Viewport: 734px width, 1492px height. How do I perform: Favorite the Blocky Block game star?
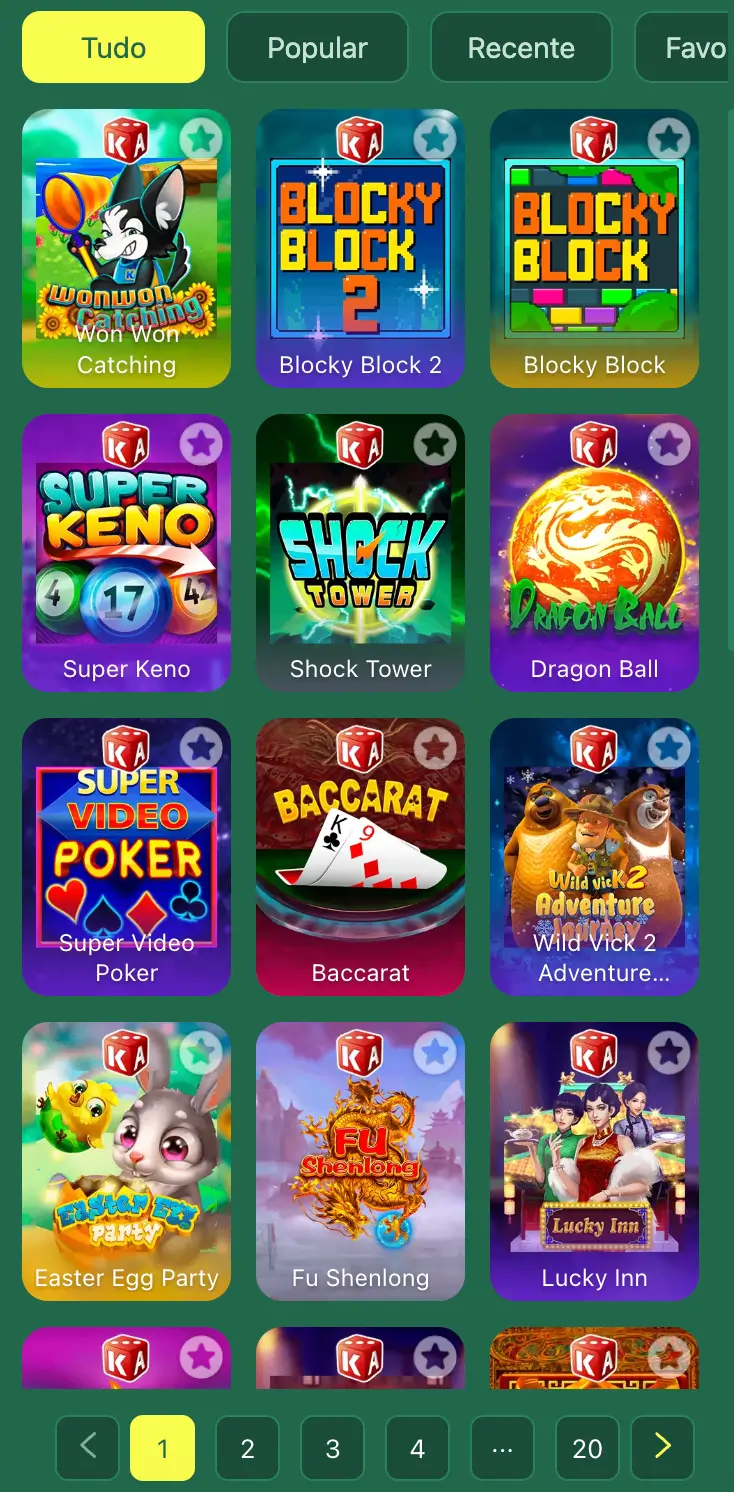coord(668,139)
